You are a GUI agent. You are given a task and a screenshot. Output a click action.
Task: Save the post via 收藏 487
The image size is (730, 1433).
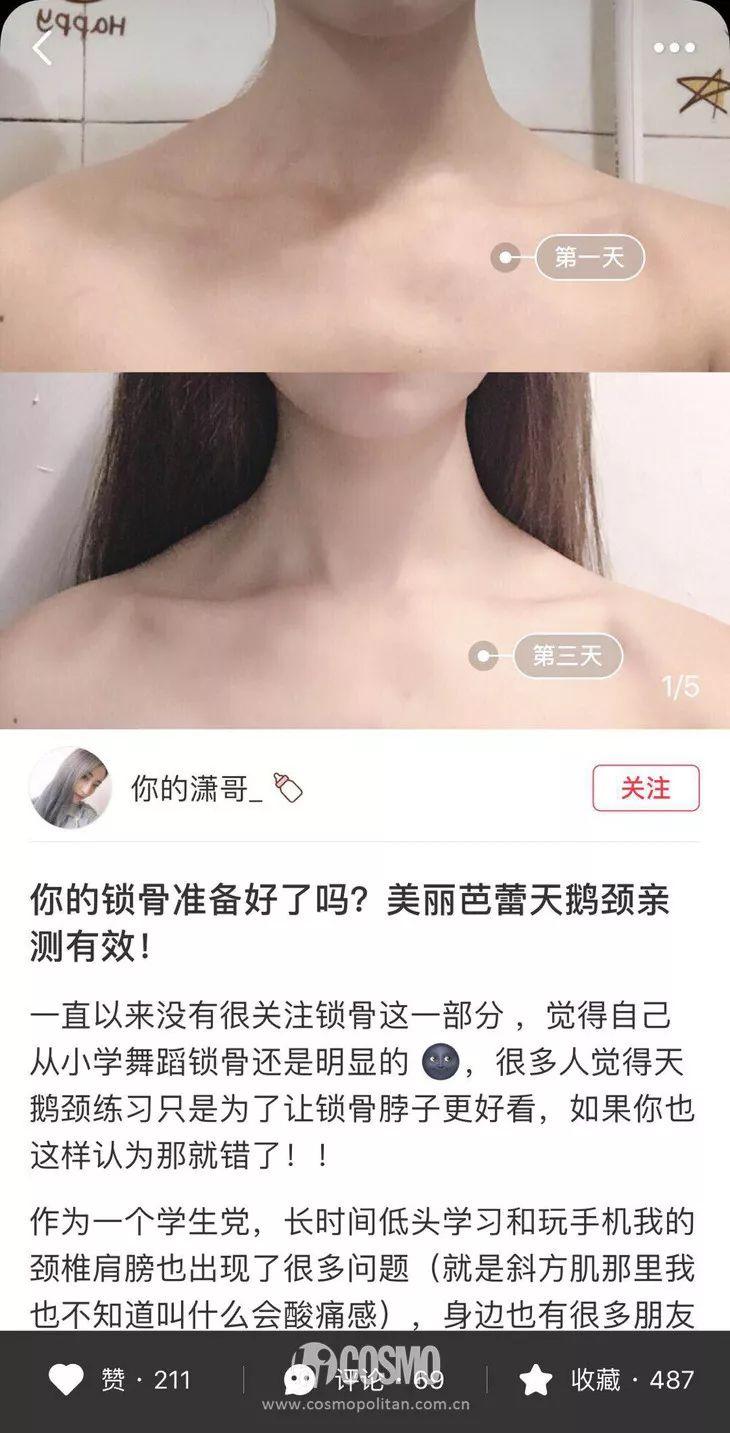pos(607,1380)
